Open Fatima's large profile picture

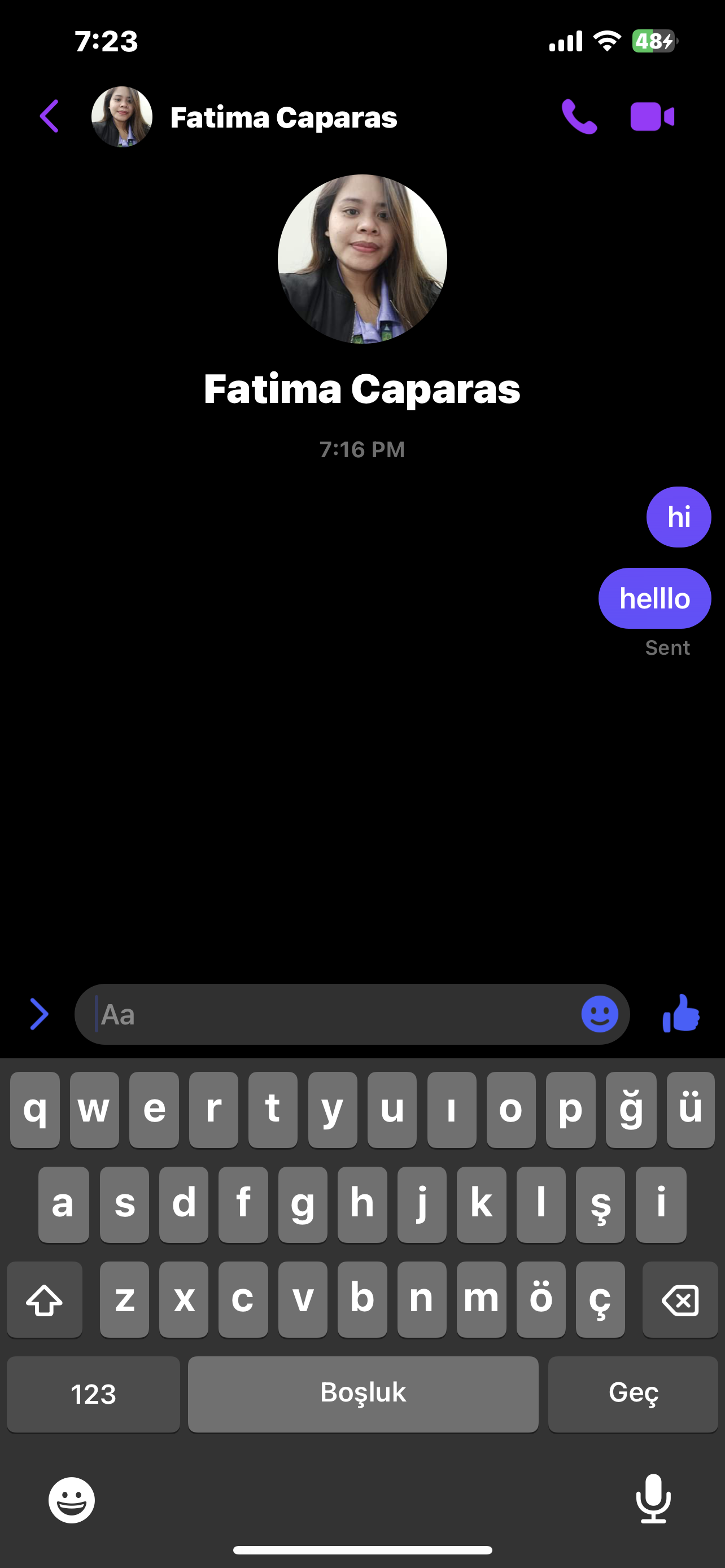pos(362,259)
